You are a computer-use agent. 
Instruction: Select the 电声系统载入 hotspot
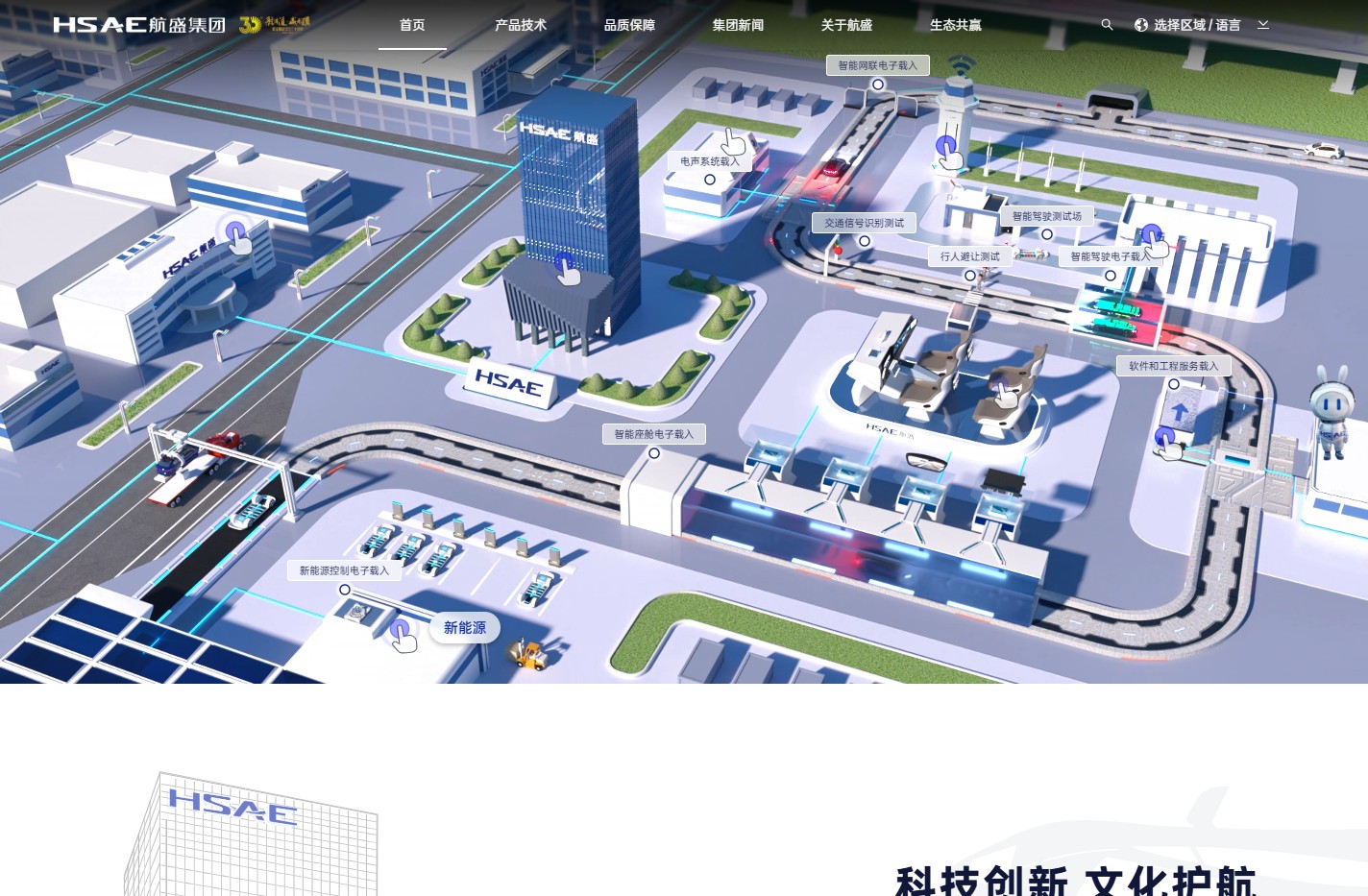[x=710, y=161]
